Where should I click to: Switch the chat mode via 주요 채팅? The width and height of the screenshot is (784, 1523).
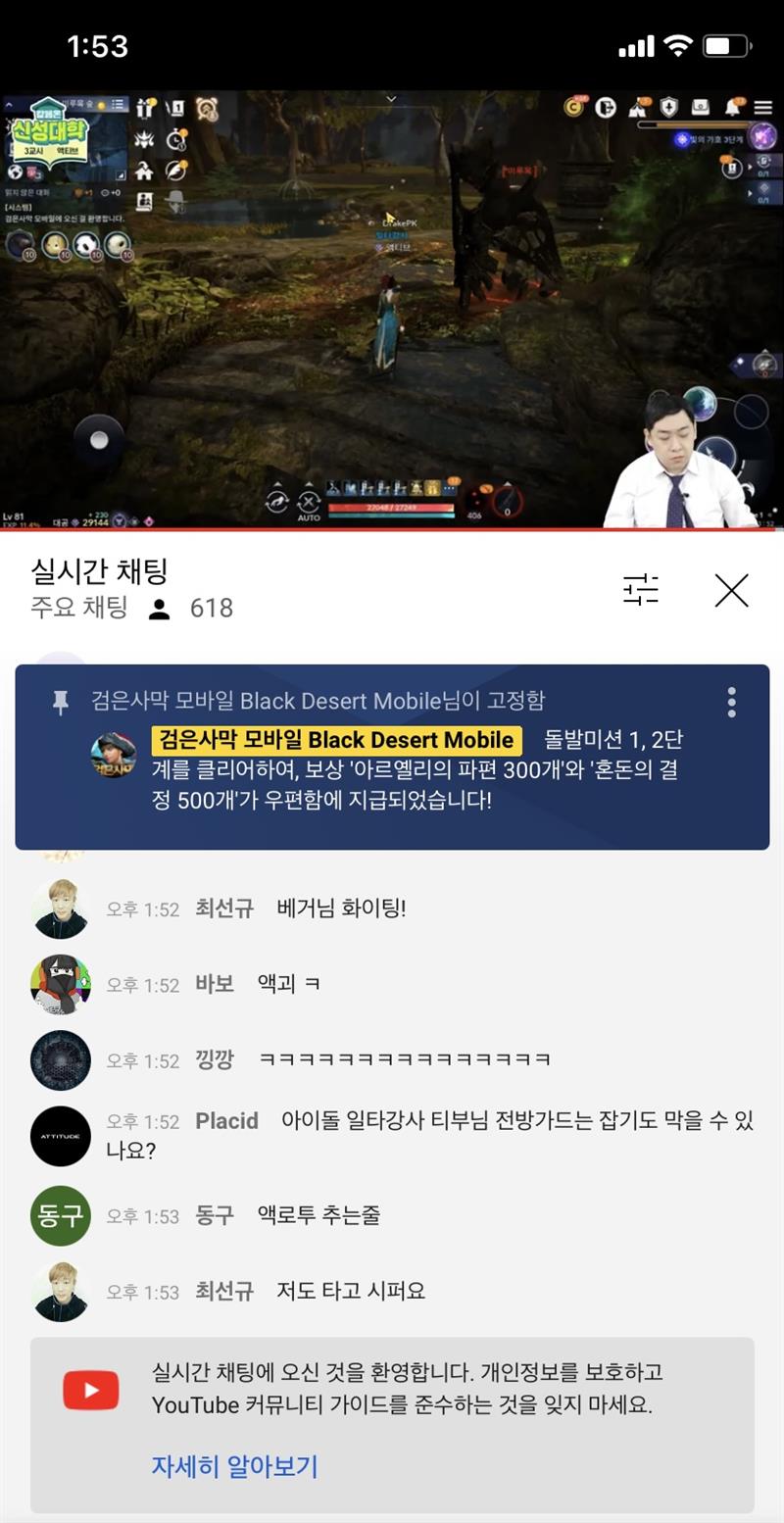pos(78,608)
